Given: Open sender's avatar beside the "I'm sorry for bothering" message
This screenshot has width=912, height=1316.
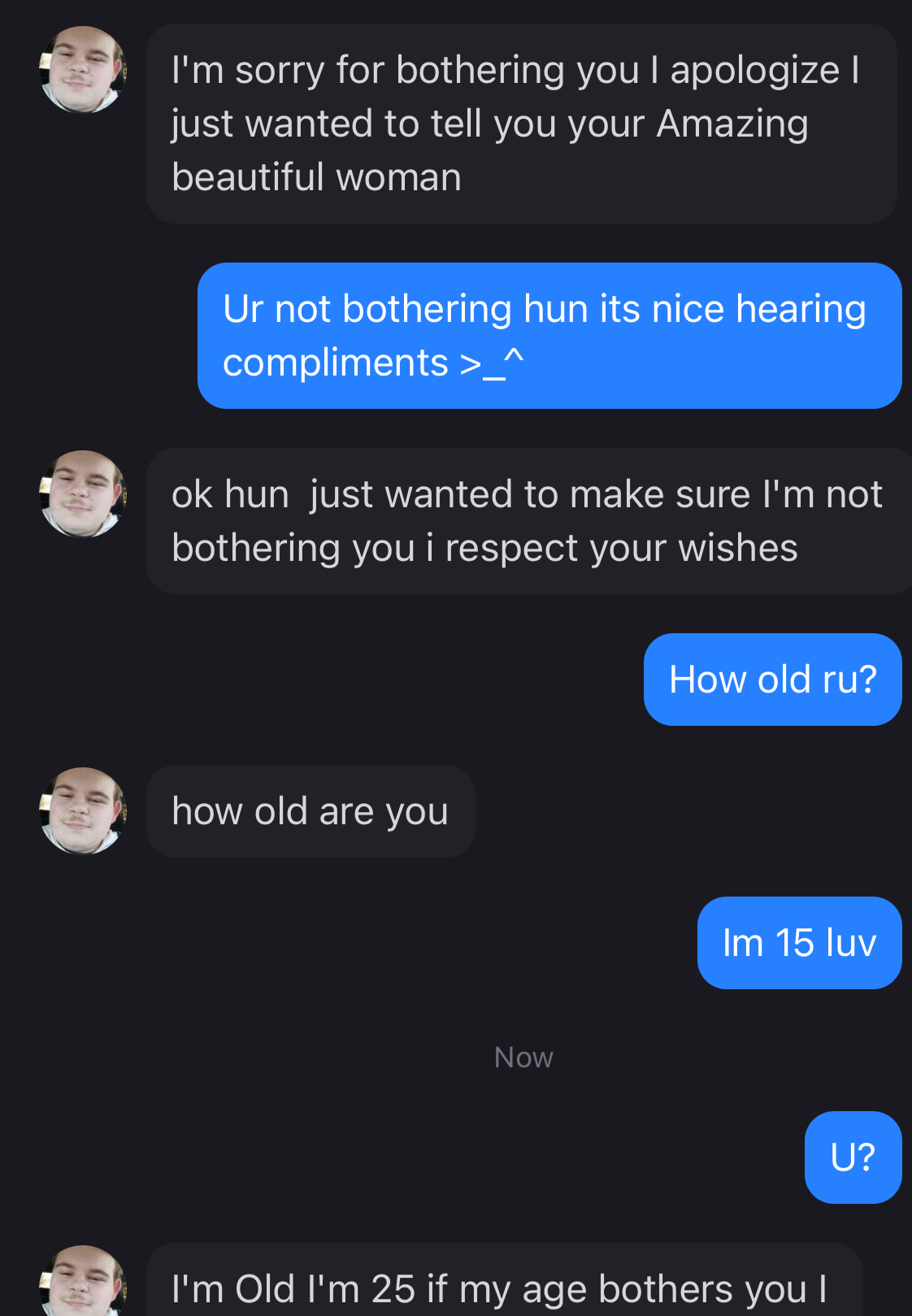Looking at the screenshot, I should click(83, 70).
